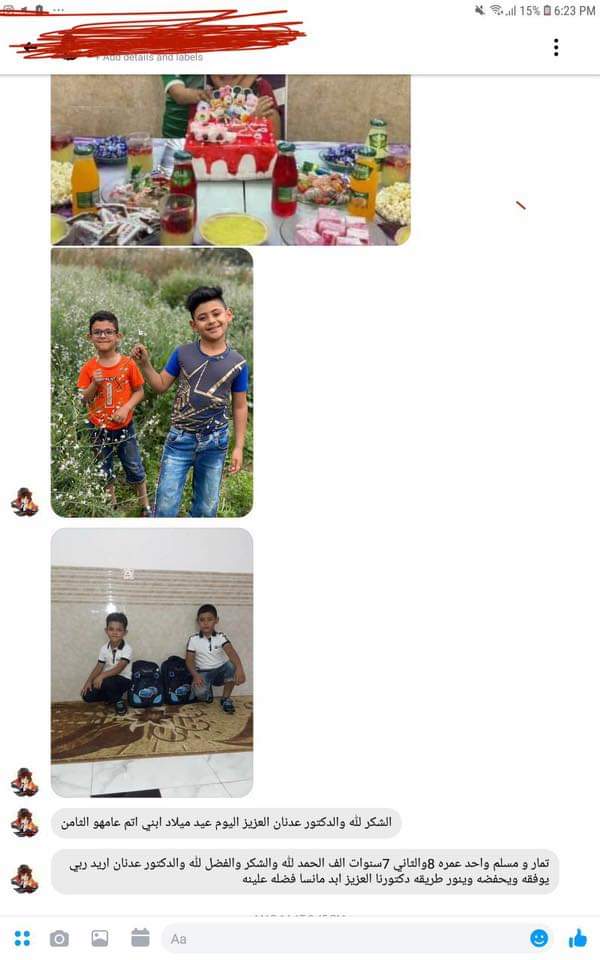The height and width of the screenshot is (960, 600).
Task: Open the birthday cake photo
Action: point(230,160)
